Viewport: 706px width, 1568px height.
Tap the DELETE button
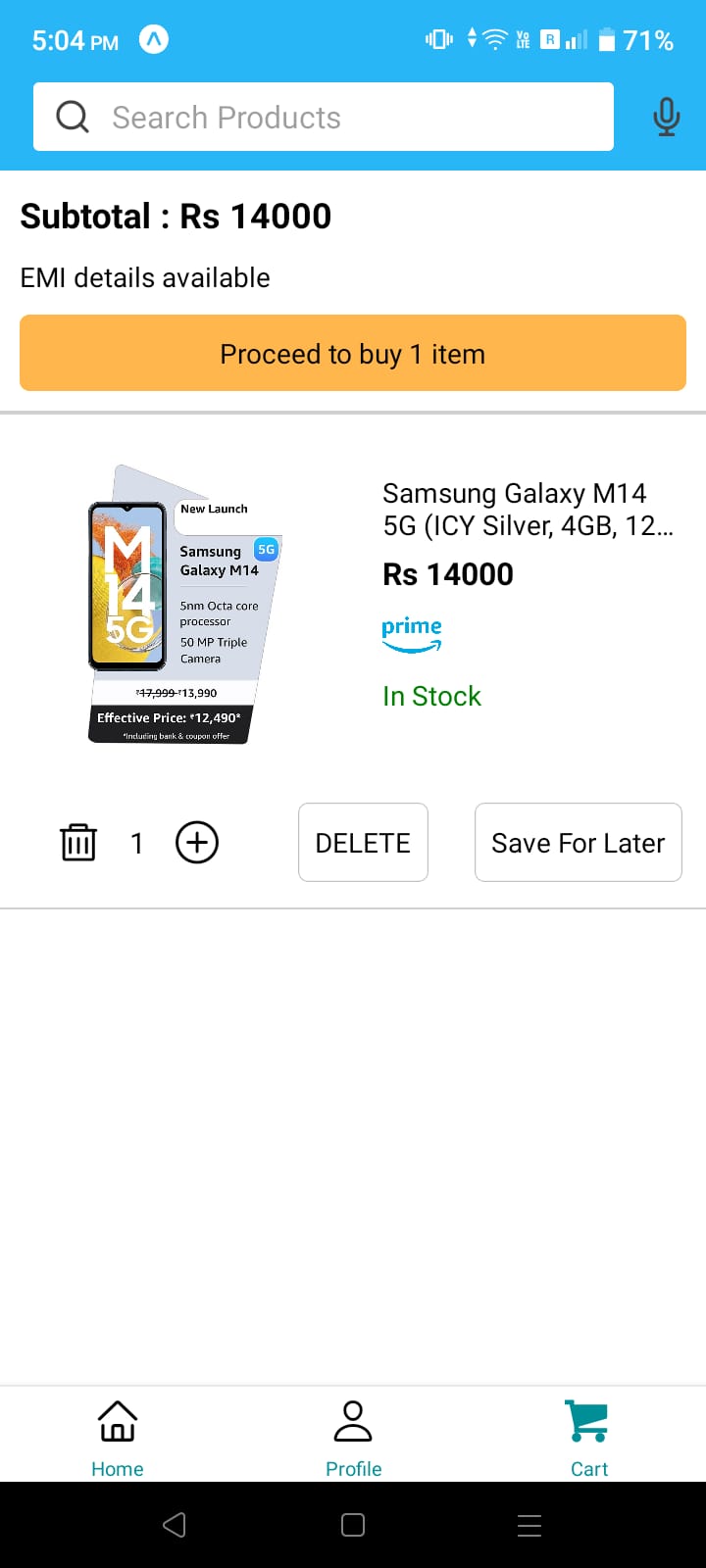pyautogui.click(x=363, y=843)
